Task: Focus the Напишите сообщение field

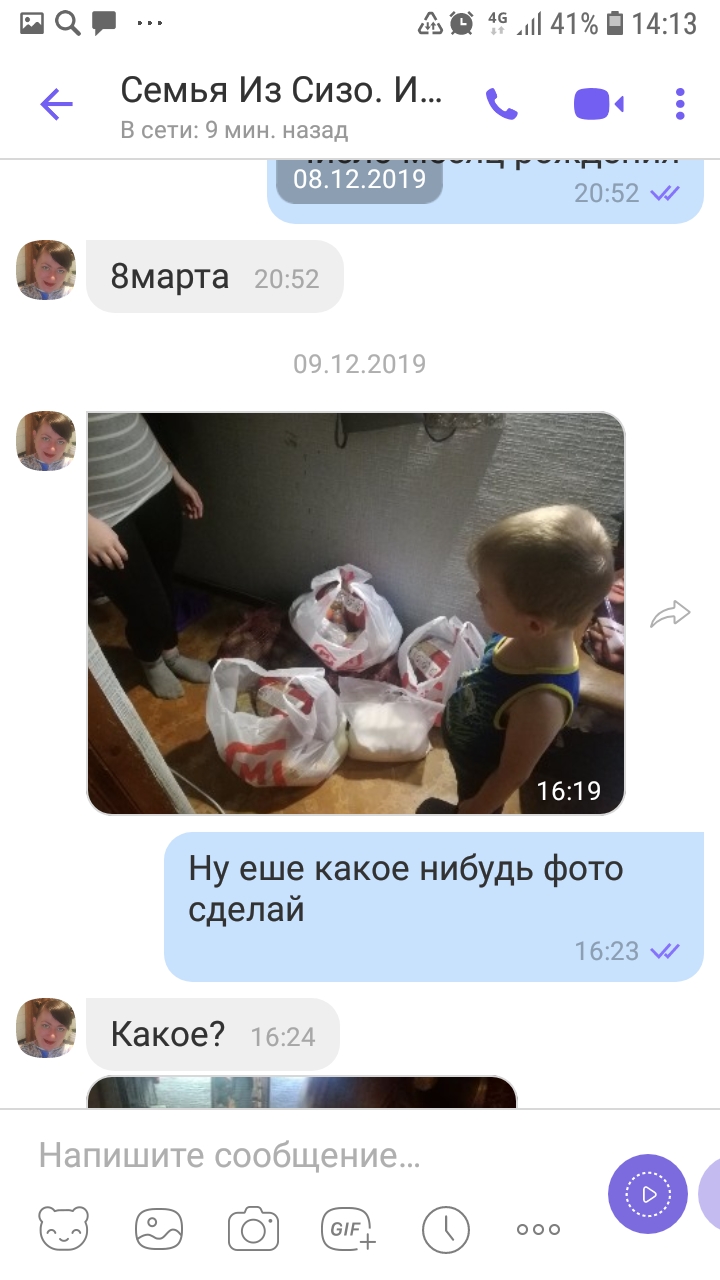Action: [x=300, y=1156]
